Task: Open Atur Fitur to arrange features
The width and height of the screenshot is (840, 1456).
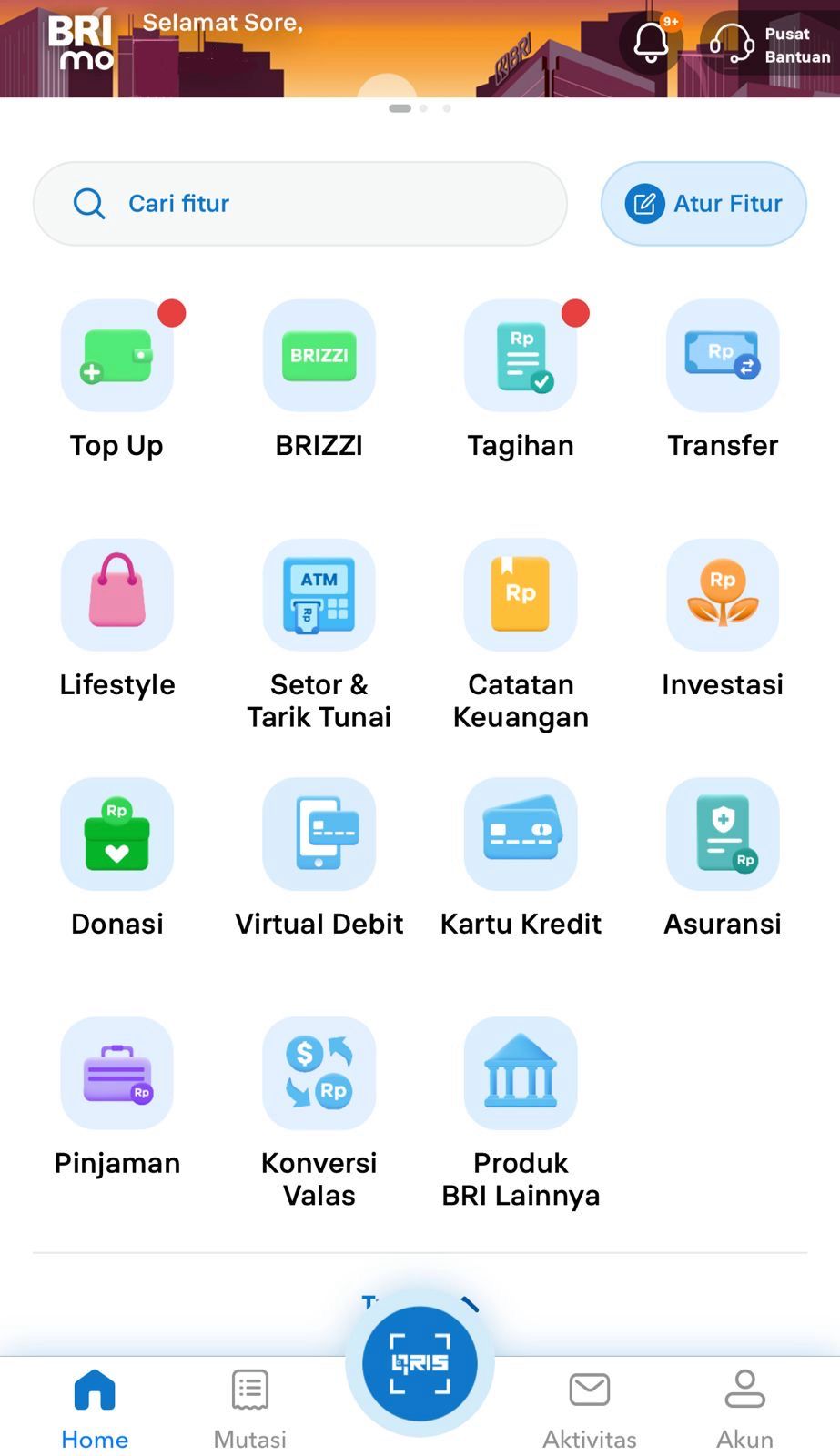Action: tap(703, 204)
